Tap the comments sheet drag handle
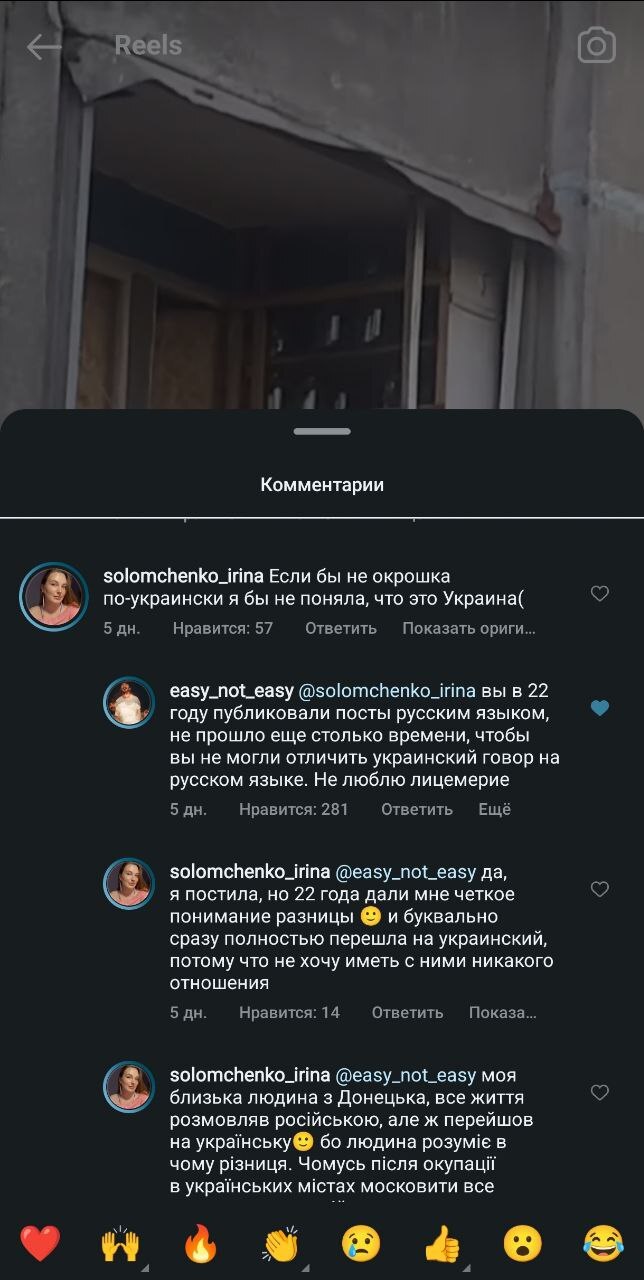Image resolution: width=644 pixels, height=1280 pixels. pos(322,431)
